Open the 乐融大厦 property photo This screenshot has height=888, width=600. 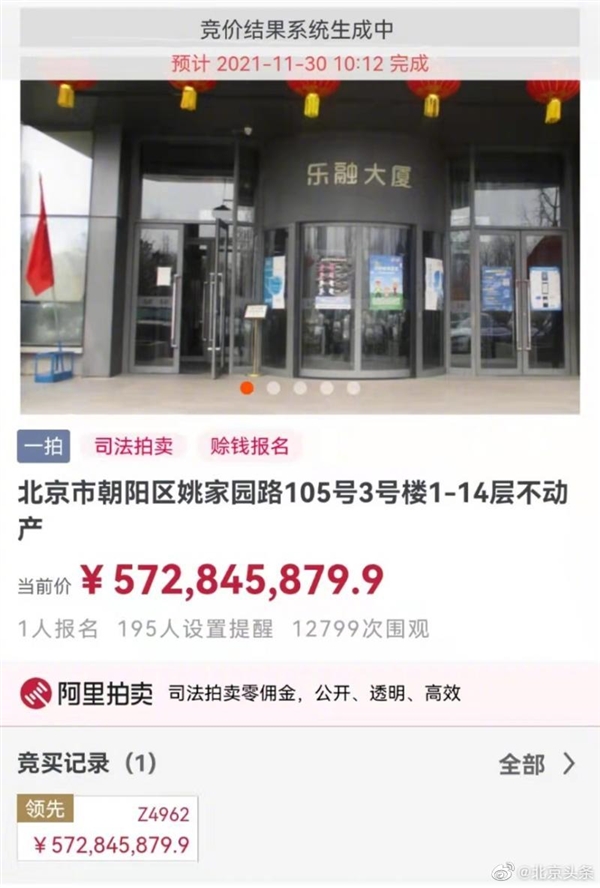[300, 240]
